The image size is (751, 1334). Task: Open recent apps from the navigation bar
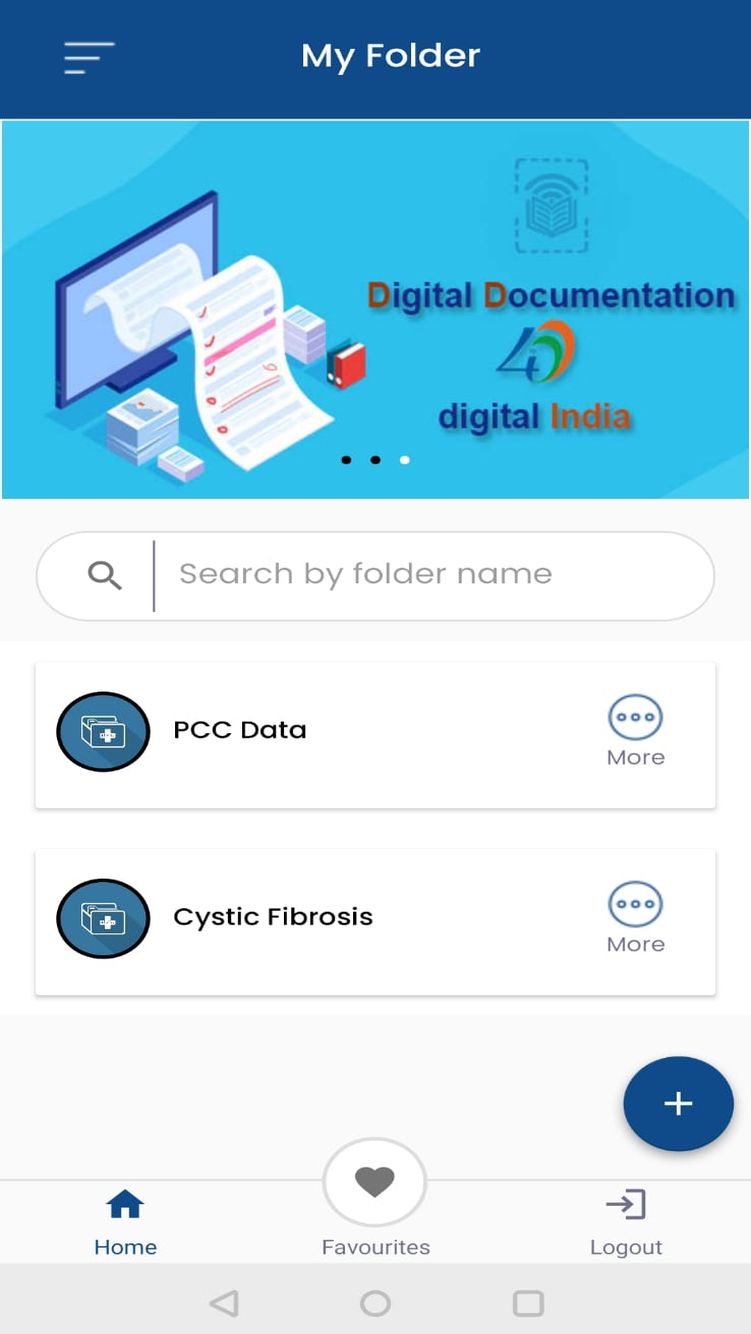pos(527,1303)
